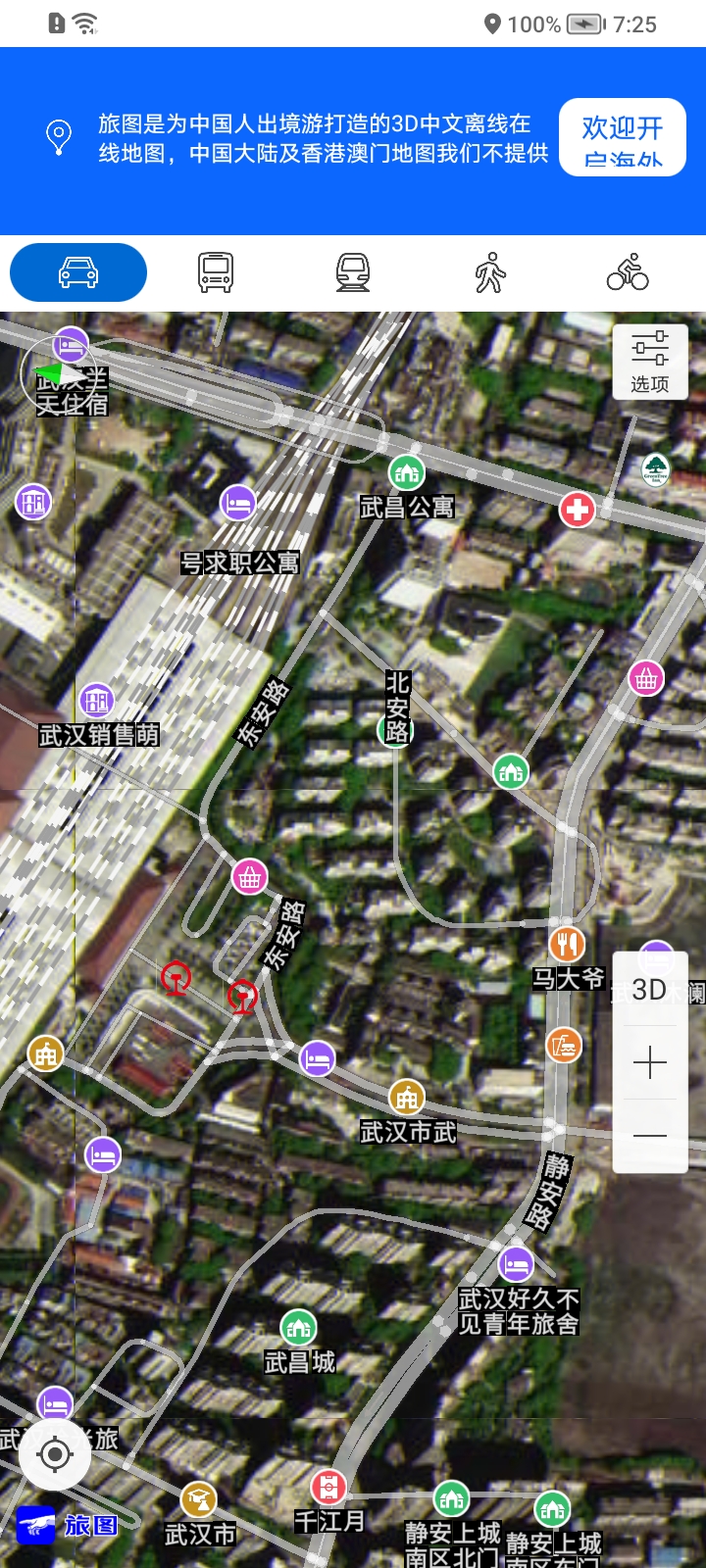706x1568 pixels.
Task: Open the 马大爷 restaurant marker
Action: coord(567,945)
